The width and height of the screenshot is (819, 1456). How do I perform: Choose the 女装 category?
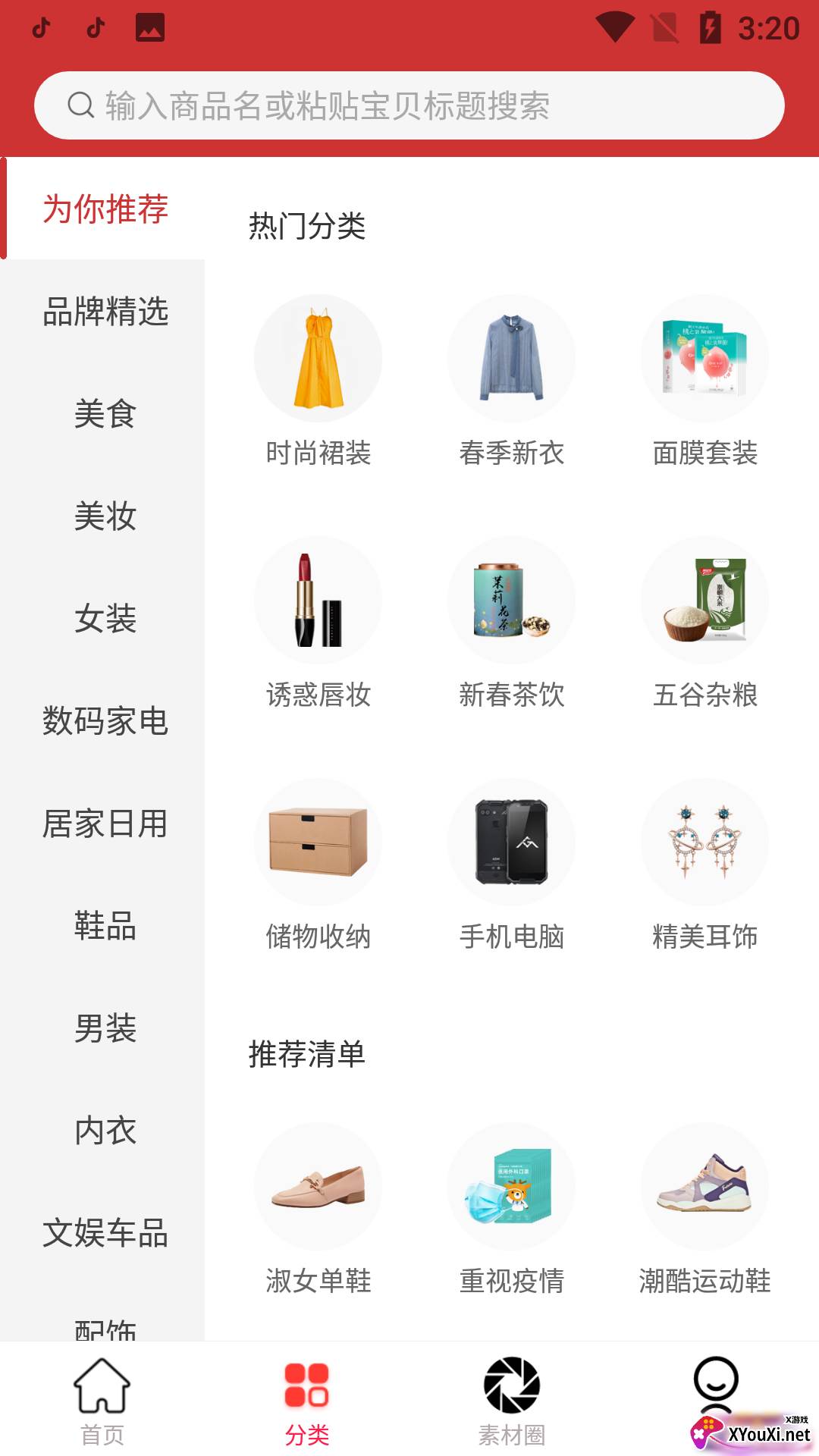click(x=105, y=619)
